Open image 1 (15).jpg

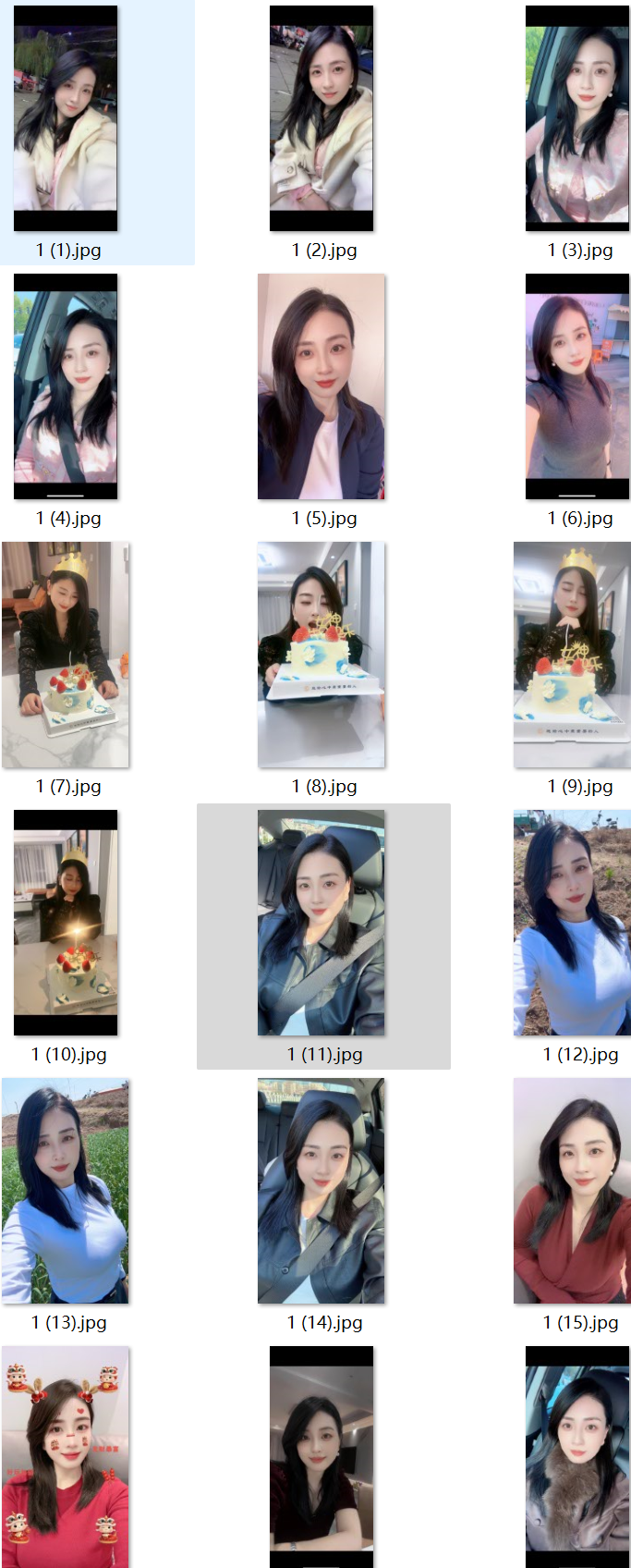[573, 1191]
